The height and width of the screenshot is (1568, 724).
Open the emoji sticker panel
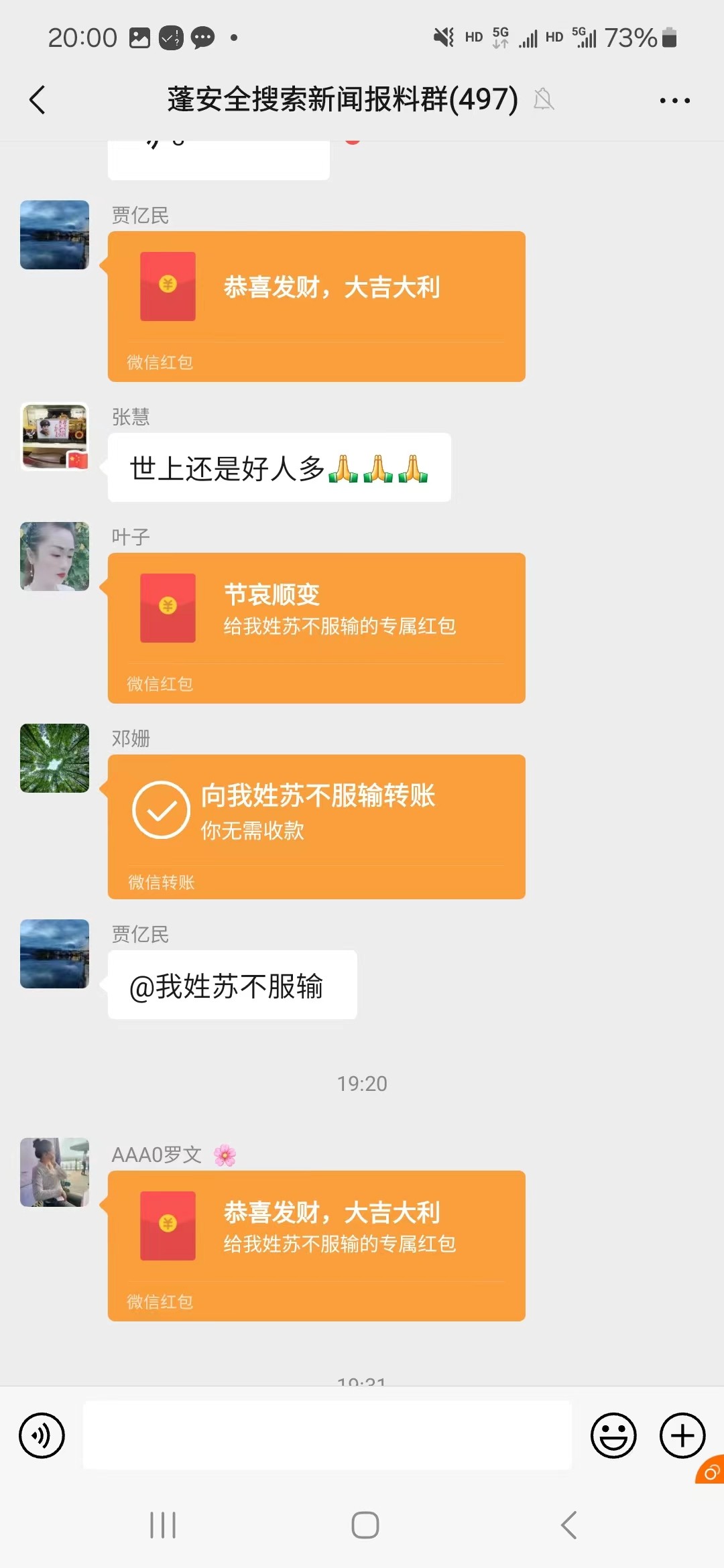tap(613, 1435)
